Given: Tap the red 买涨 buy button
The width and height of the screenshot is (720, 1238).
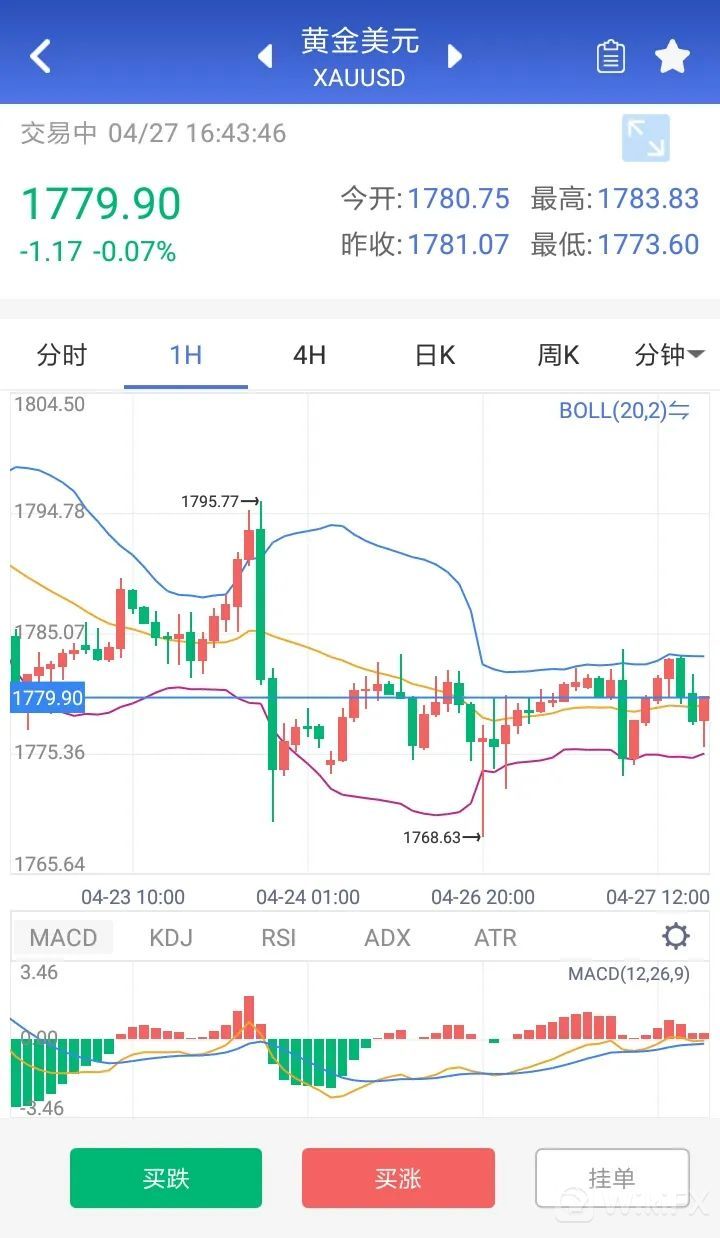Looking at the screenshot, I should coord(398,1178).
